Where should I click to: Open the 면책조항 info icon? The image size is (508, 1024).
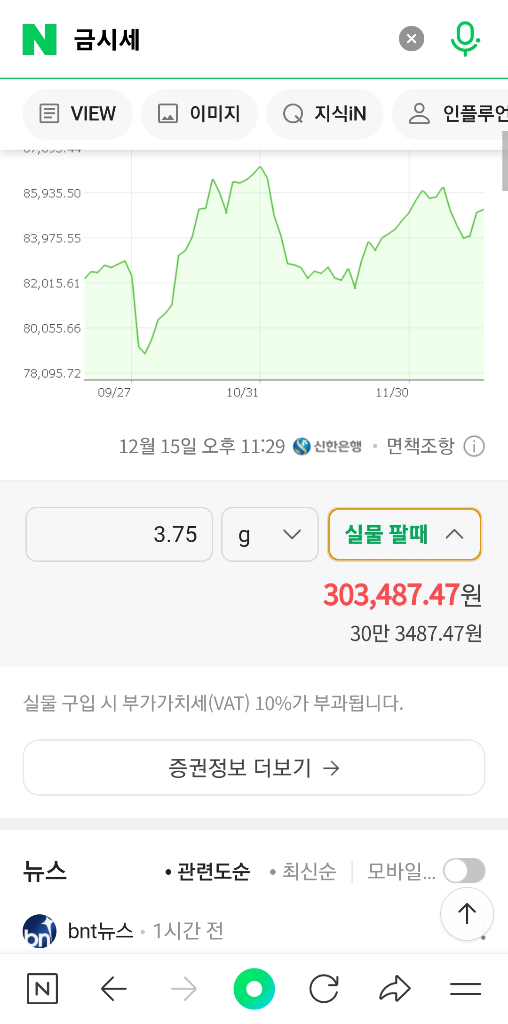(474, 447)
